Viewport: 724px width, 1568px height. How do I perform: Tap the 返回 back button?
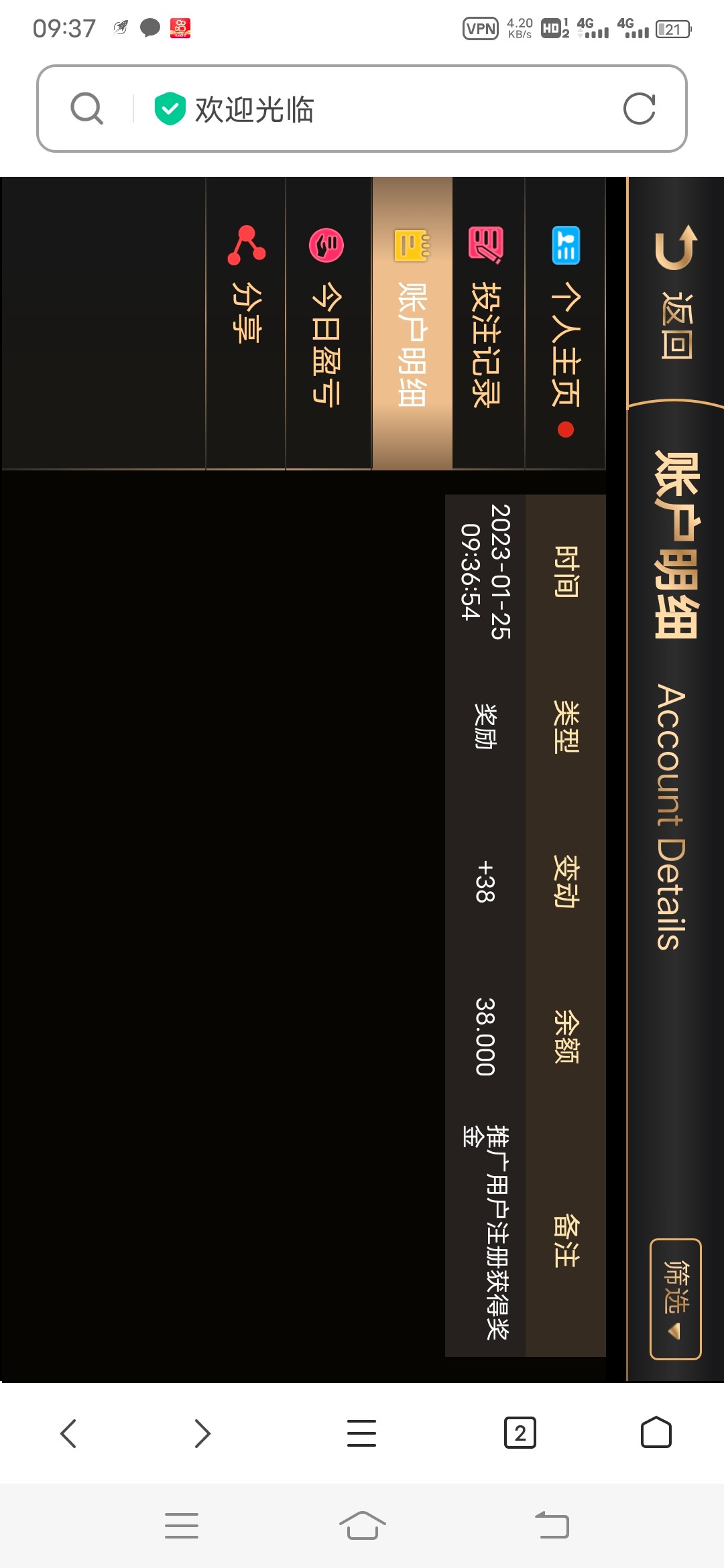click(676, 293)
